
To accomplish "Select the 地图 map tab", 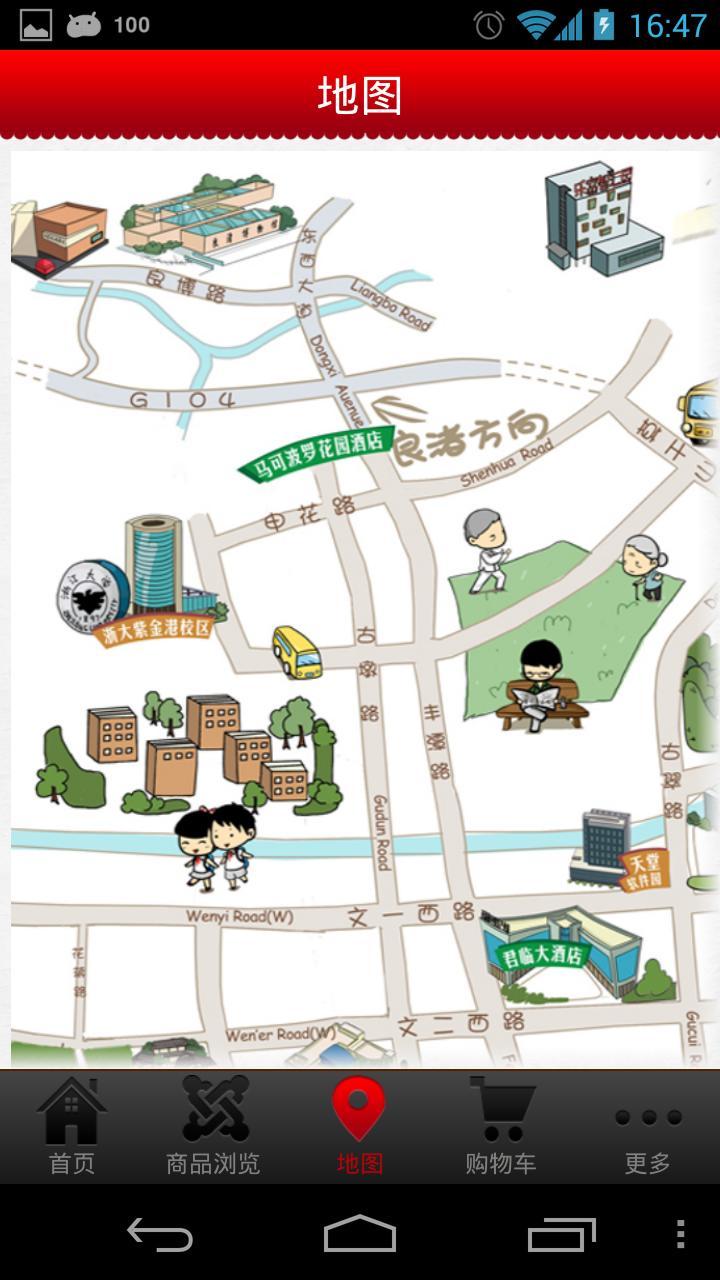I will point(359,1127).
